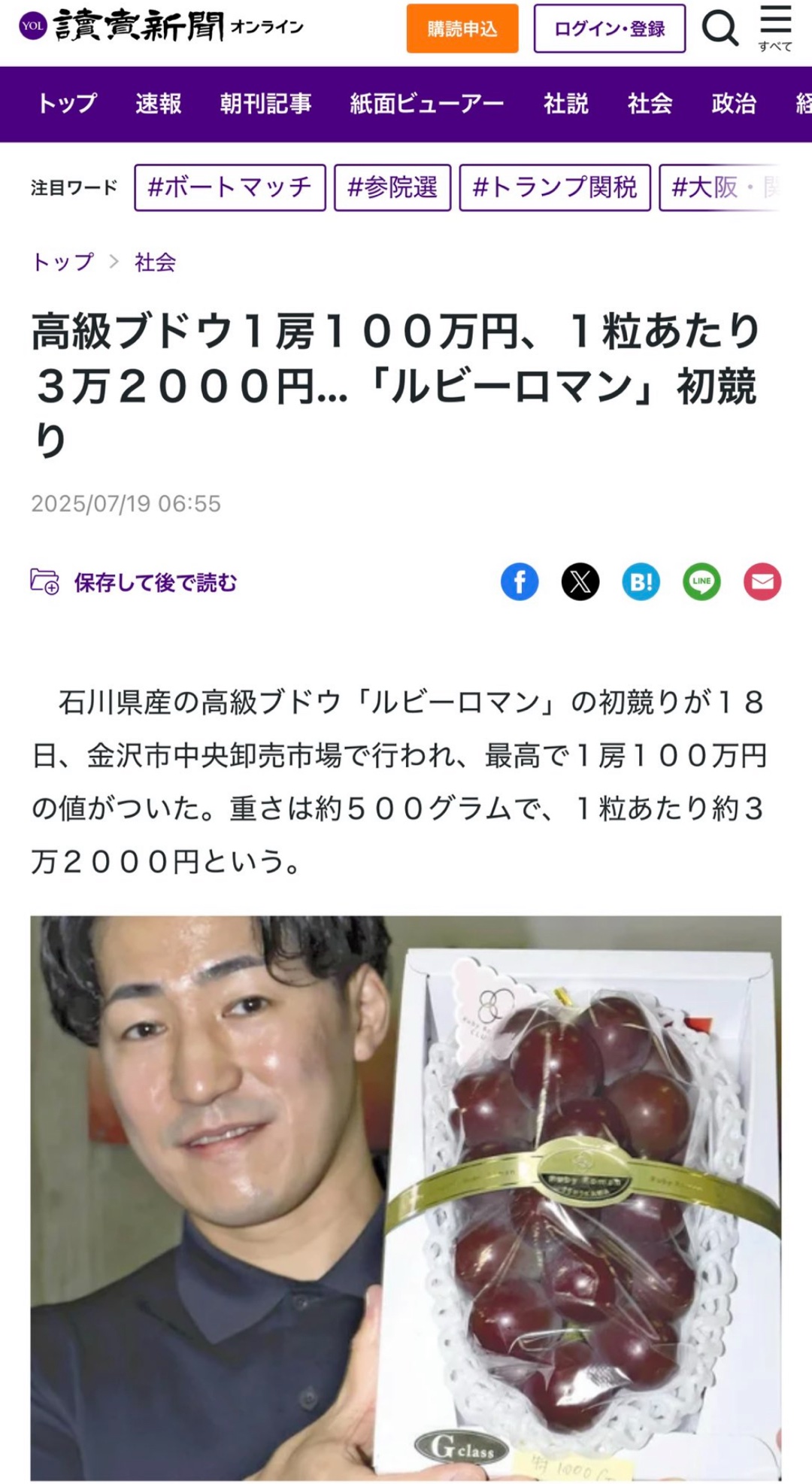Select the #参院選 keyword chip
812x1484 pixels.
click(392, 187)
